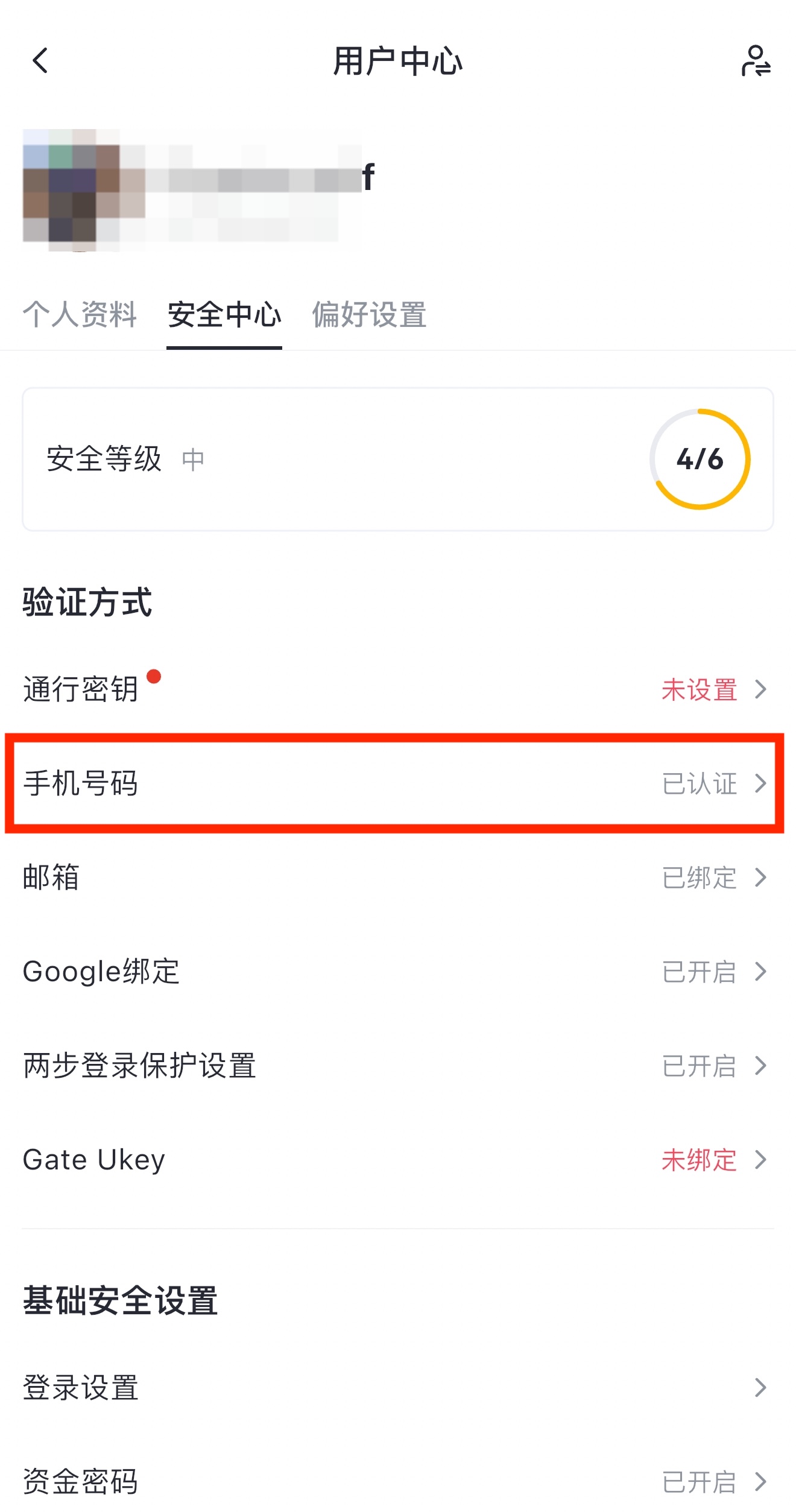
Task: Open 登录设置
Action: click(x=398, y=1388)
